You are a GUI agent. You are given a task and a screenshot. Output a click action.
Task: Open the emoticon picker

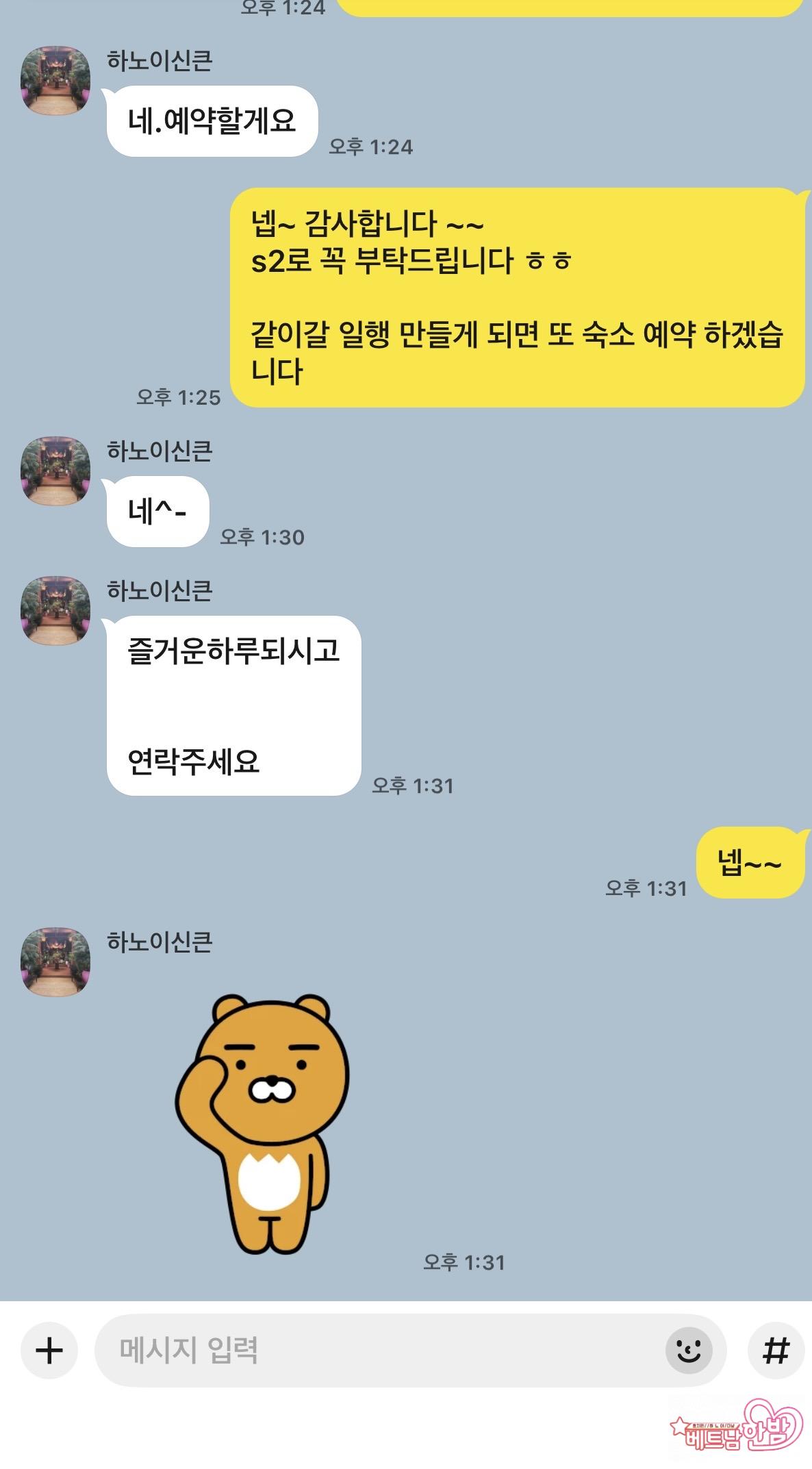click(x=688, y=1351)
